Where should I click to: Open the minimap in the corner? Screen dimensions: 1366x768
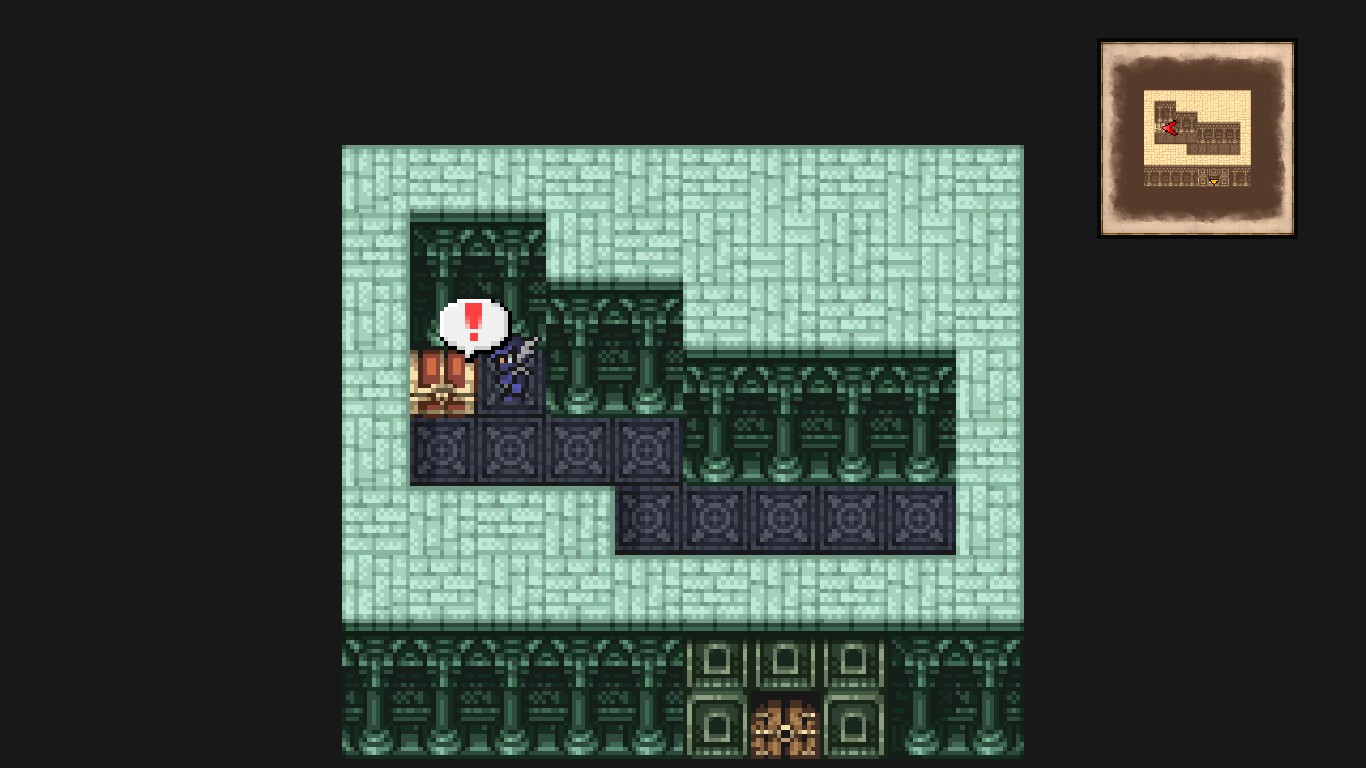1197,138
